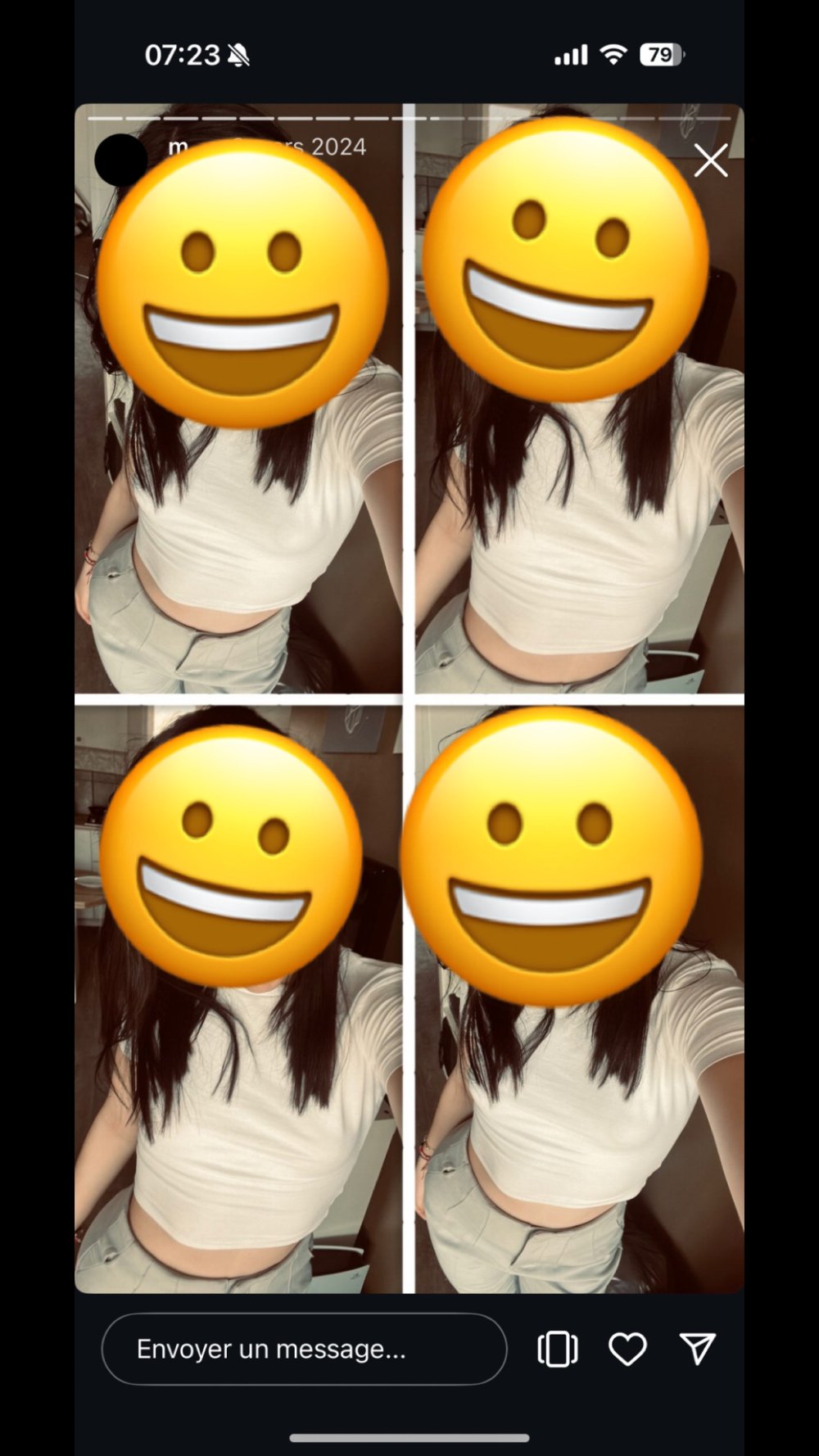819x1456 pixels.
Task: Close the story viewer
Action: point(710,161)
